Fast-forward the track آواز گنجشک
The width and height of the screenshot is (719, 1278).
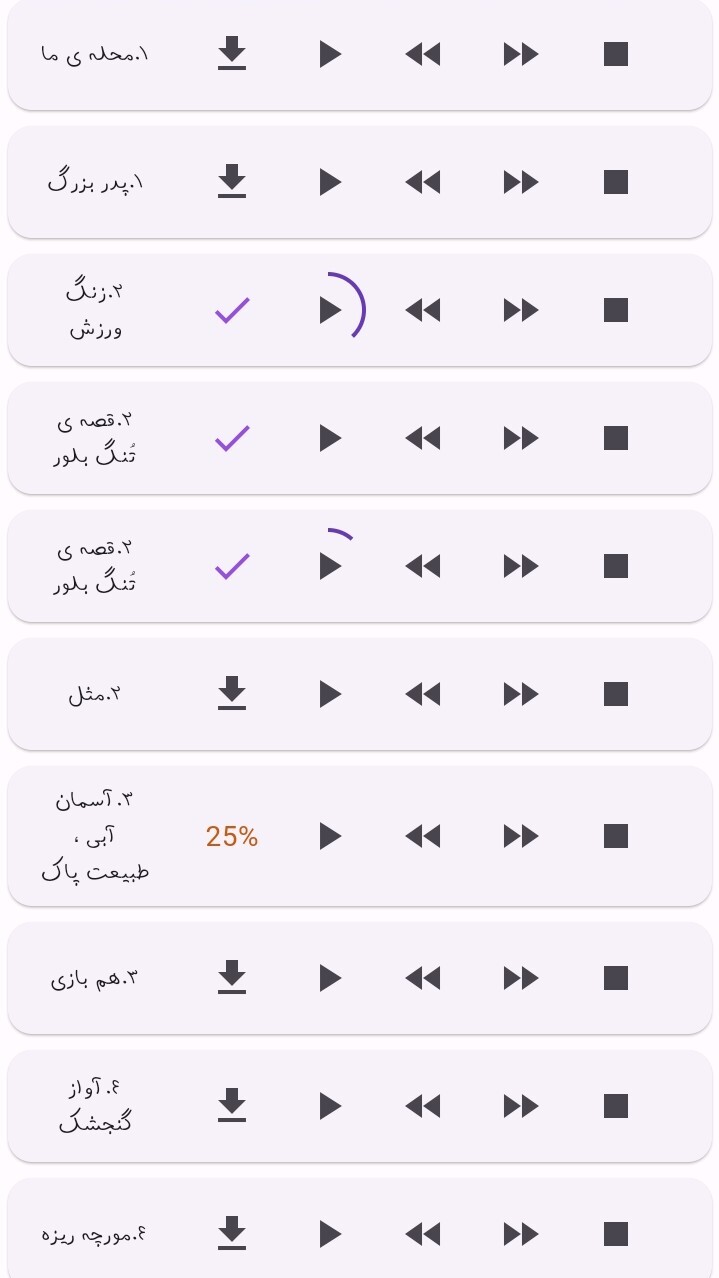point(521,1106)
